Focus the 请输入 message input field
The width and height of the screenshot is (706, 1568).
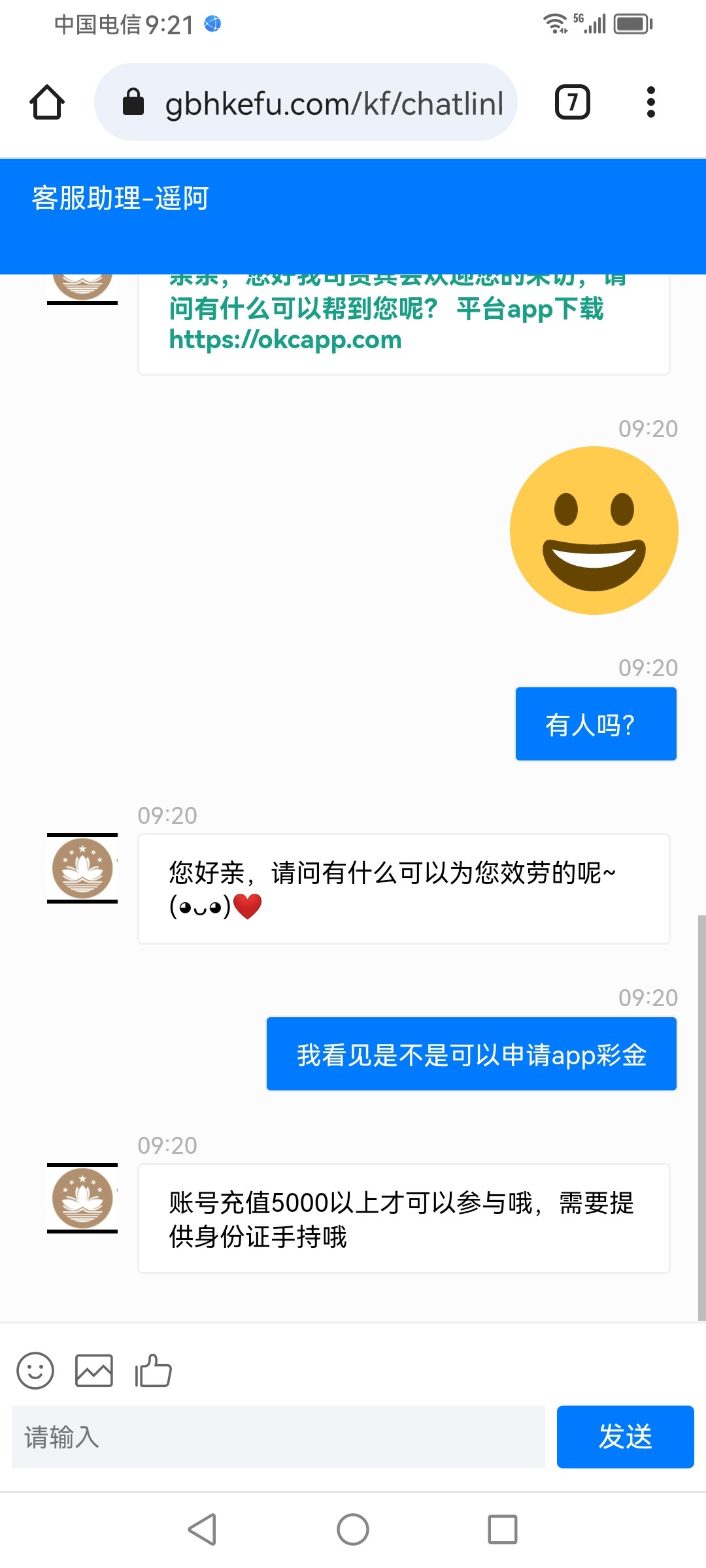(278, 1437)
